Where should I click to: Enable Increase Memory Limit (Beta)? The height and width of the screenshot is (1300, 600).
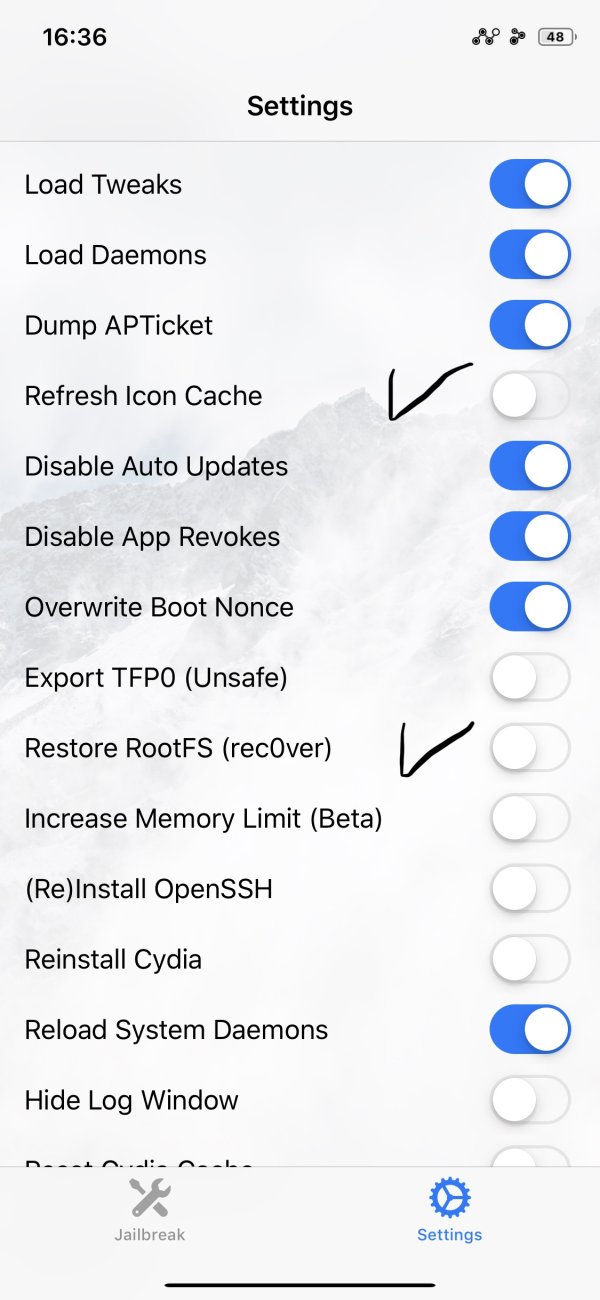[x=530, y=819]
